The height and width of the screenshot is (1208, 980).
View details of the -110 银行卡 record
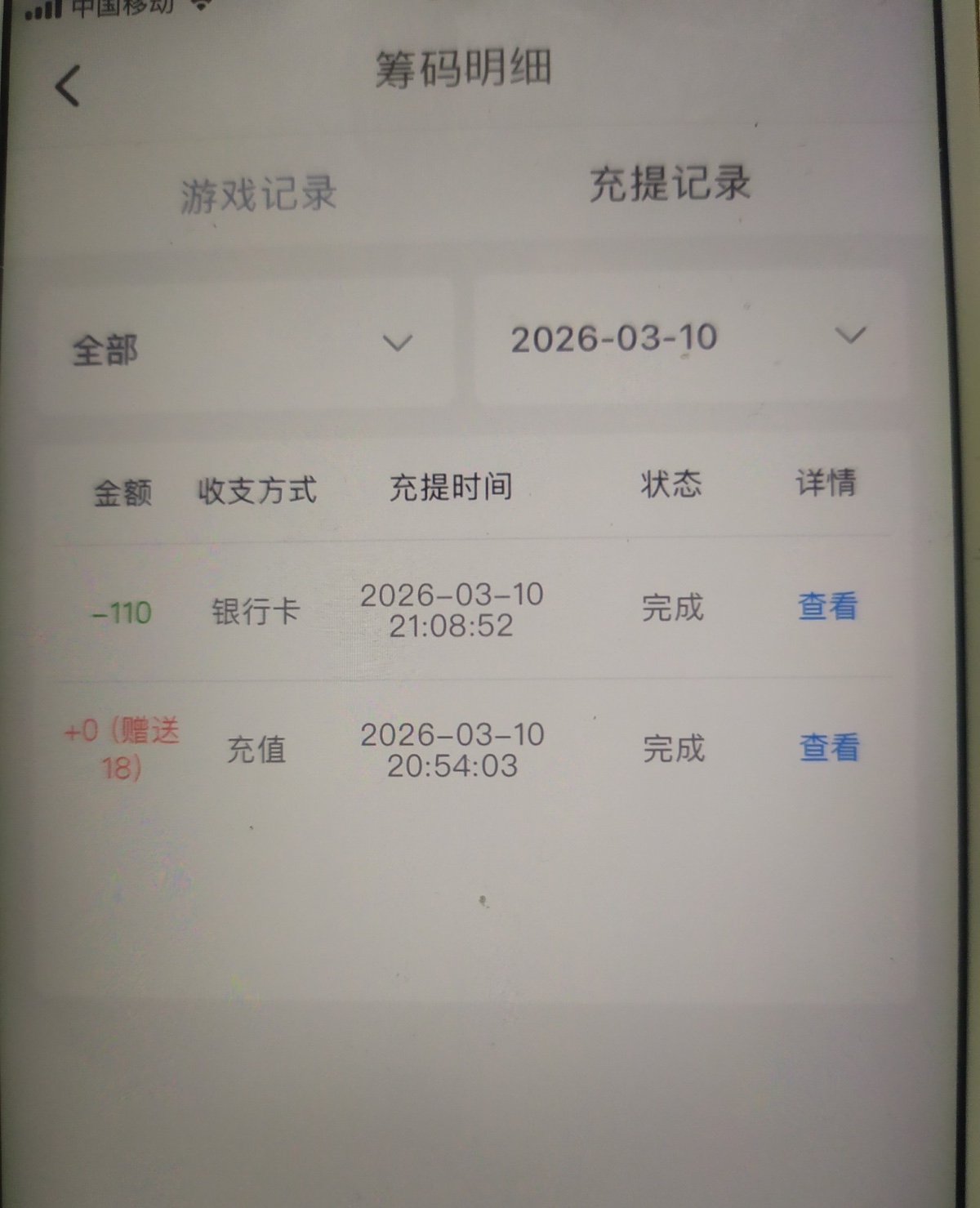tap(827, 607)
